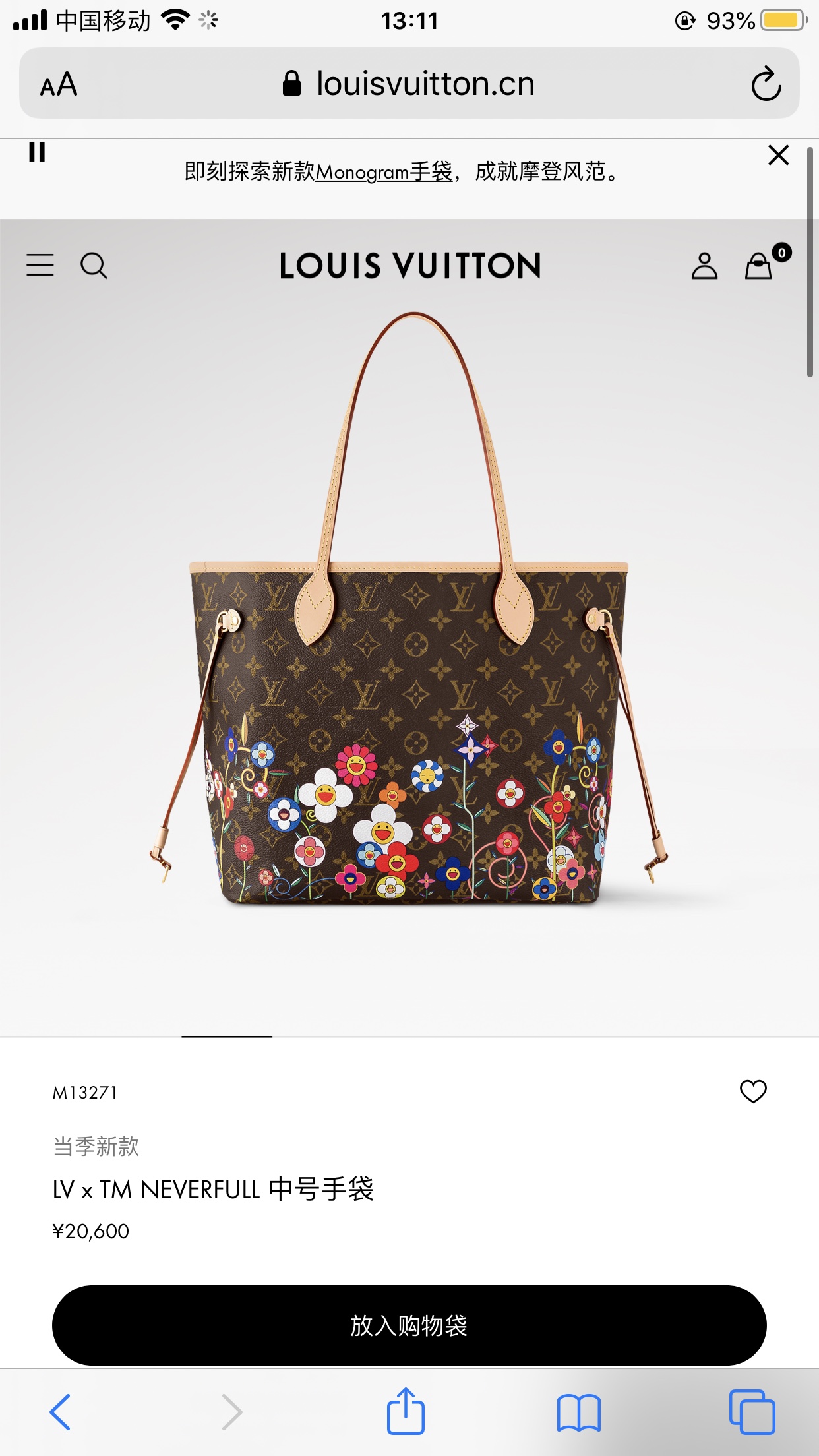
Task: Open the account profile icon
Action: (x=704, y=266)
